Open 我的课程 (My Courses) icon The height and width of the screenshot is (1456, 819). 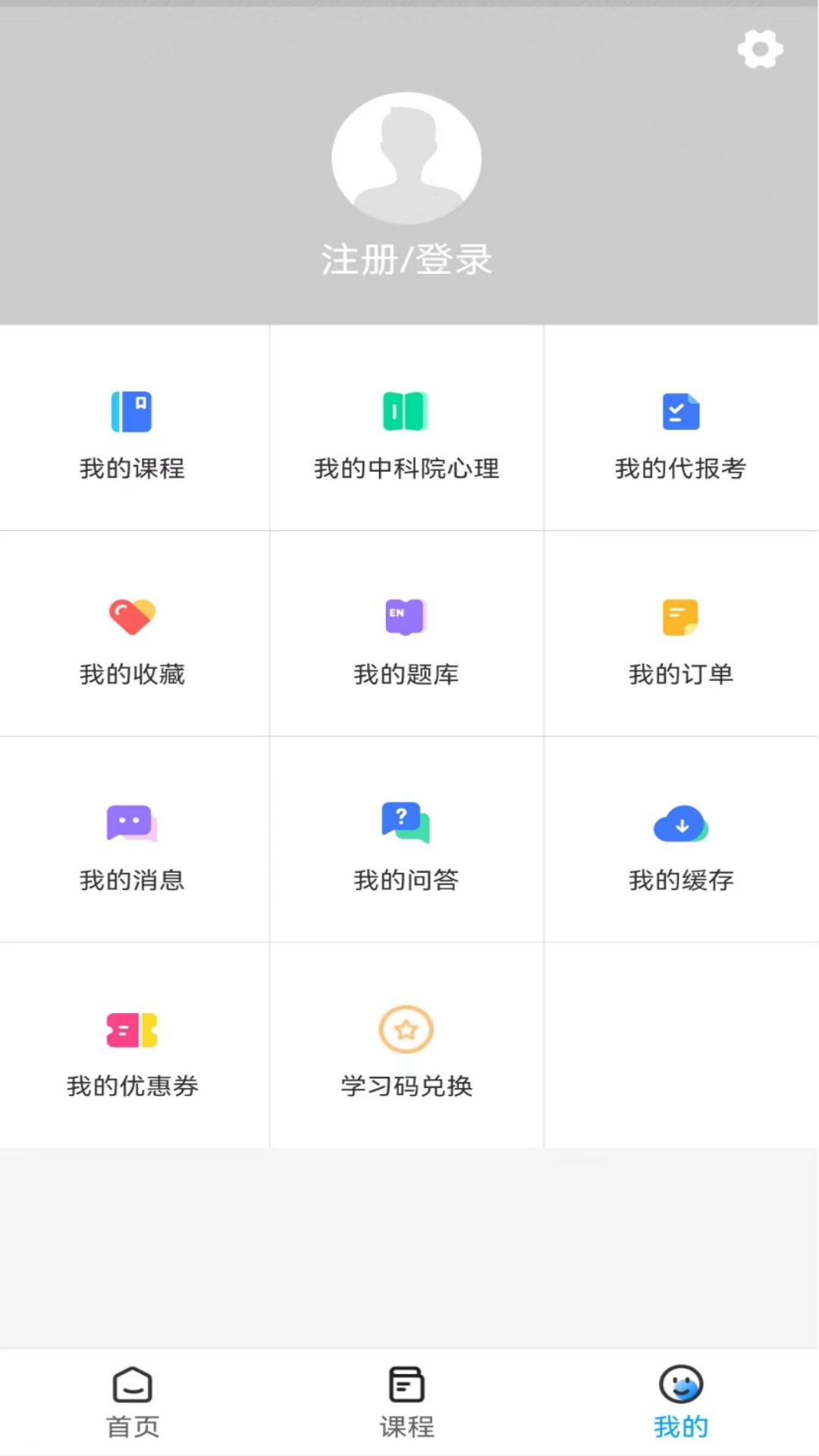click(x=133, y=412)
